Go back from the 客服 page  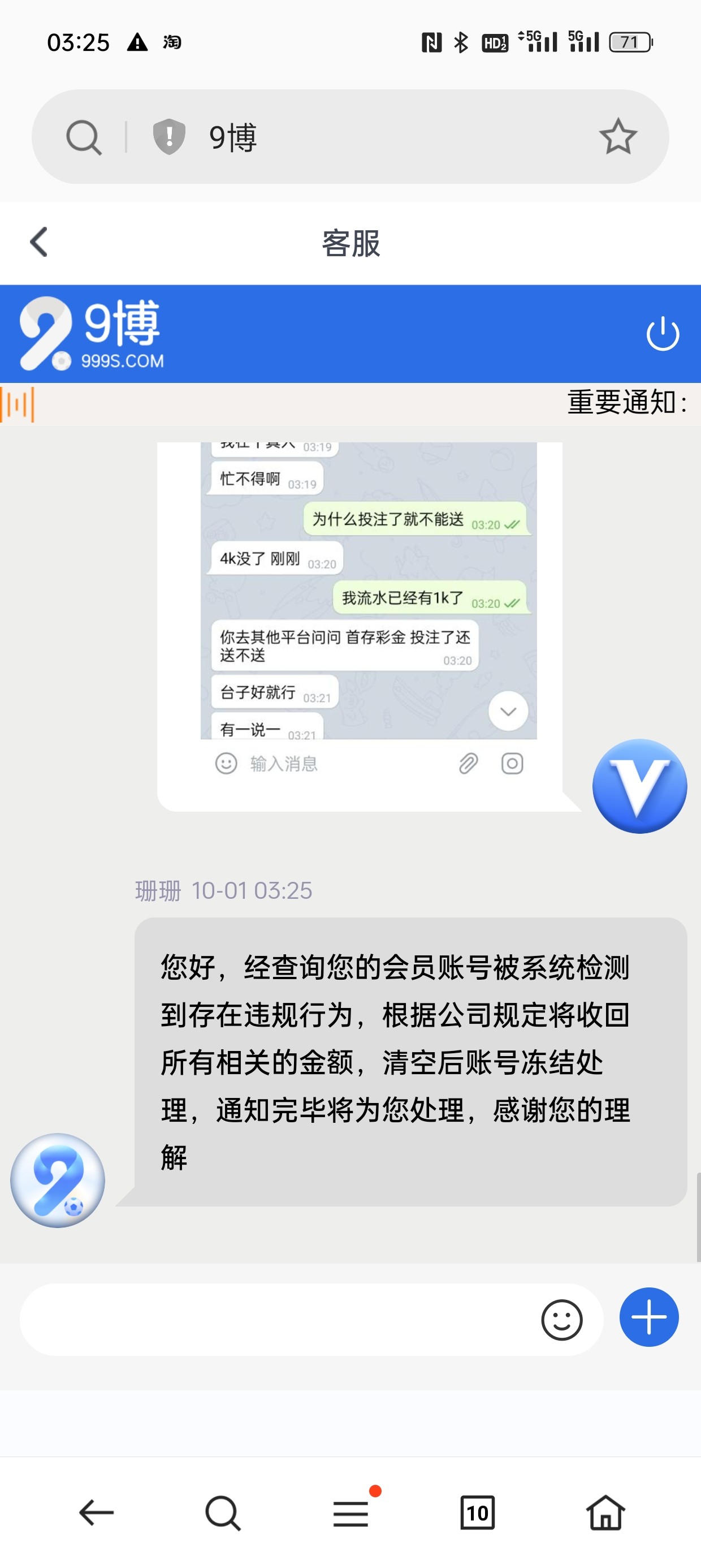(x=39, y=242)
